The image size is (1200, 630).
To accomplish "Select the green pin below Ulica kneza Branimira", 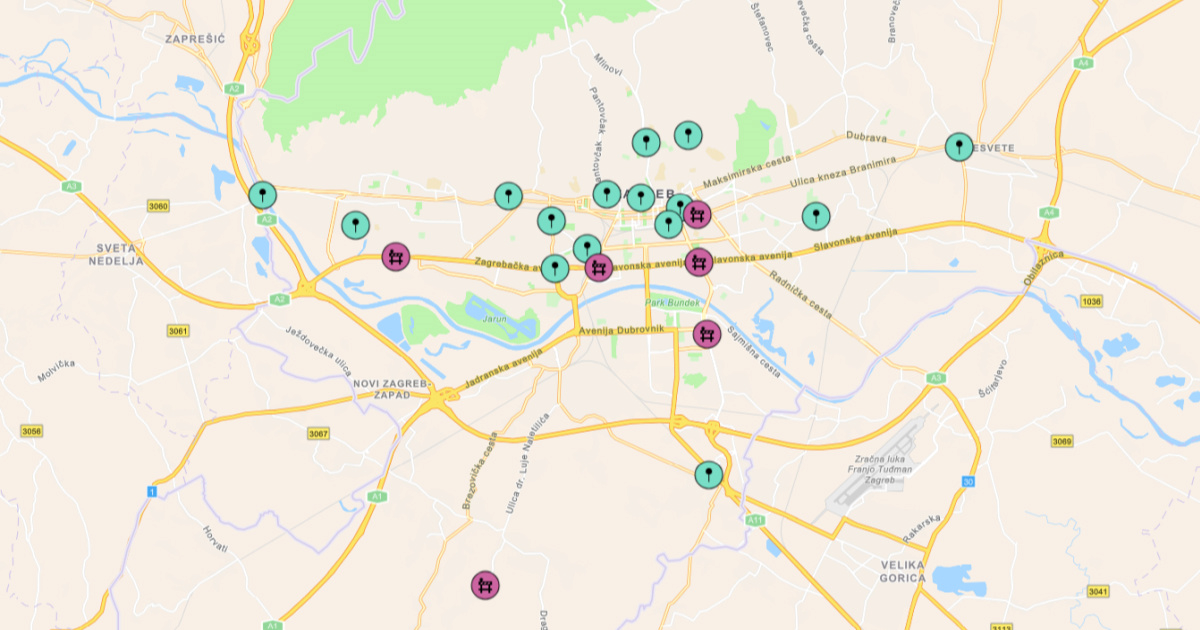I will pyautogui.click(x=816, y=215).
